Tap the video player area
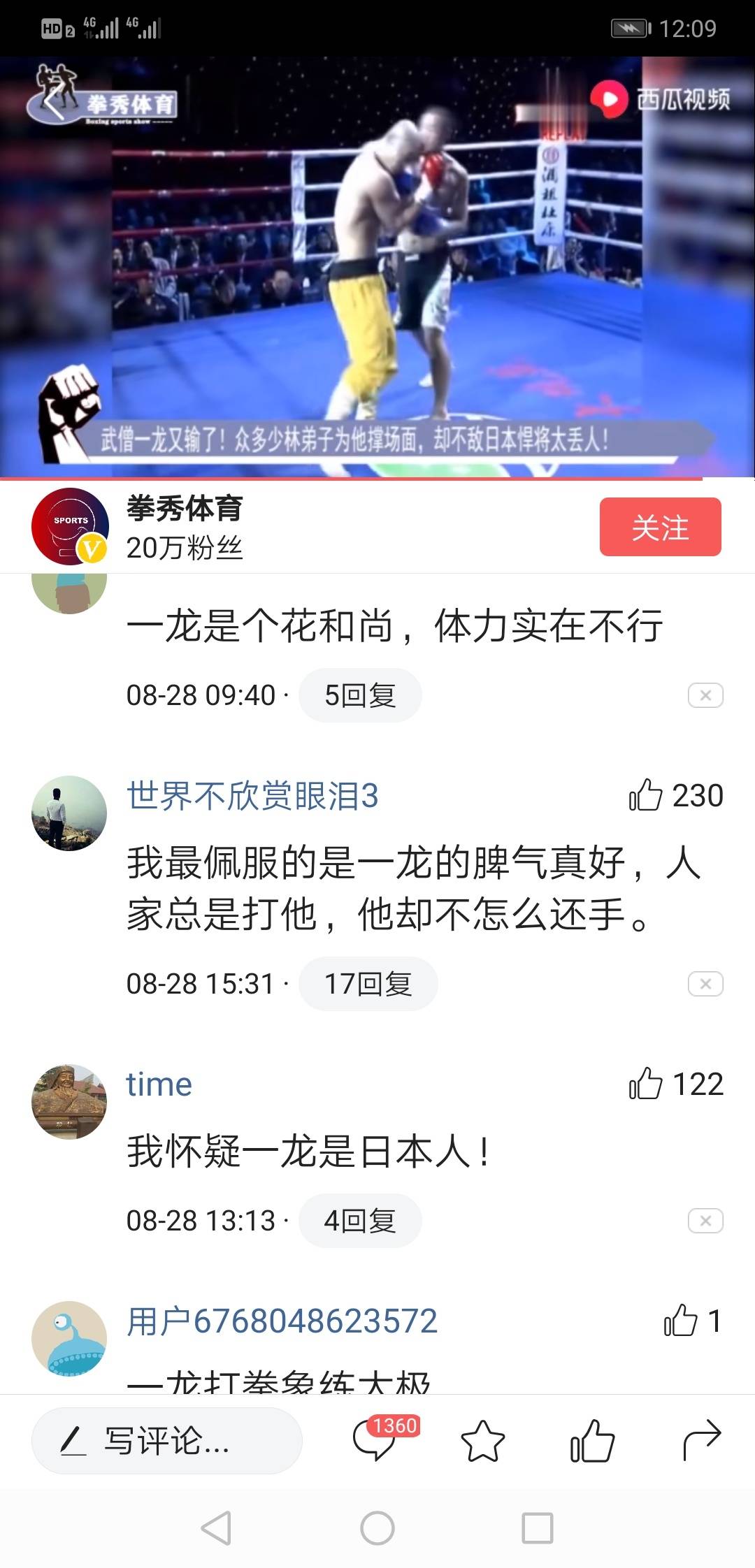This screenshot has width=755, height=1568. tap(377, 267)
